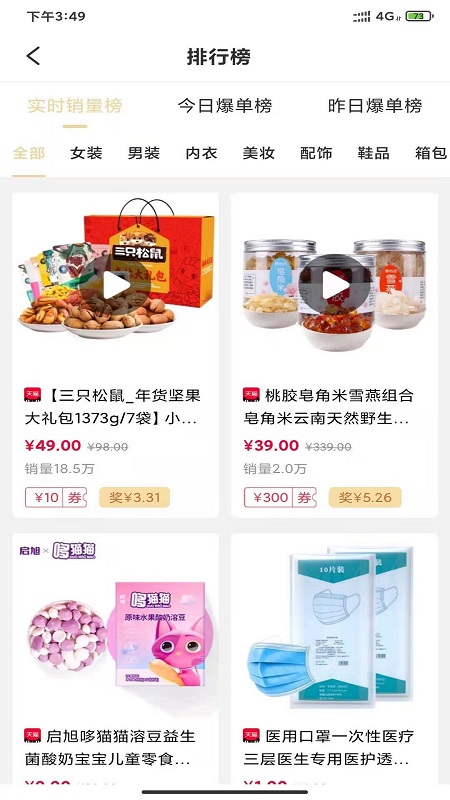Open the 桃胶皂角米雪燕组合 product card
This screenshot has width=450, height=800.
click(x=334, y=355)
